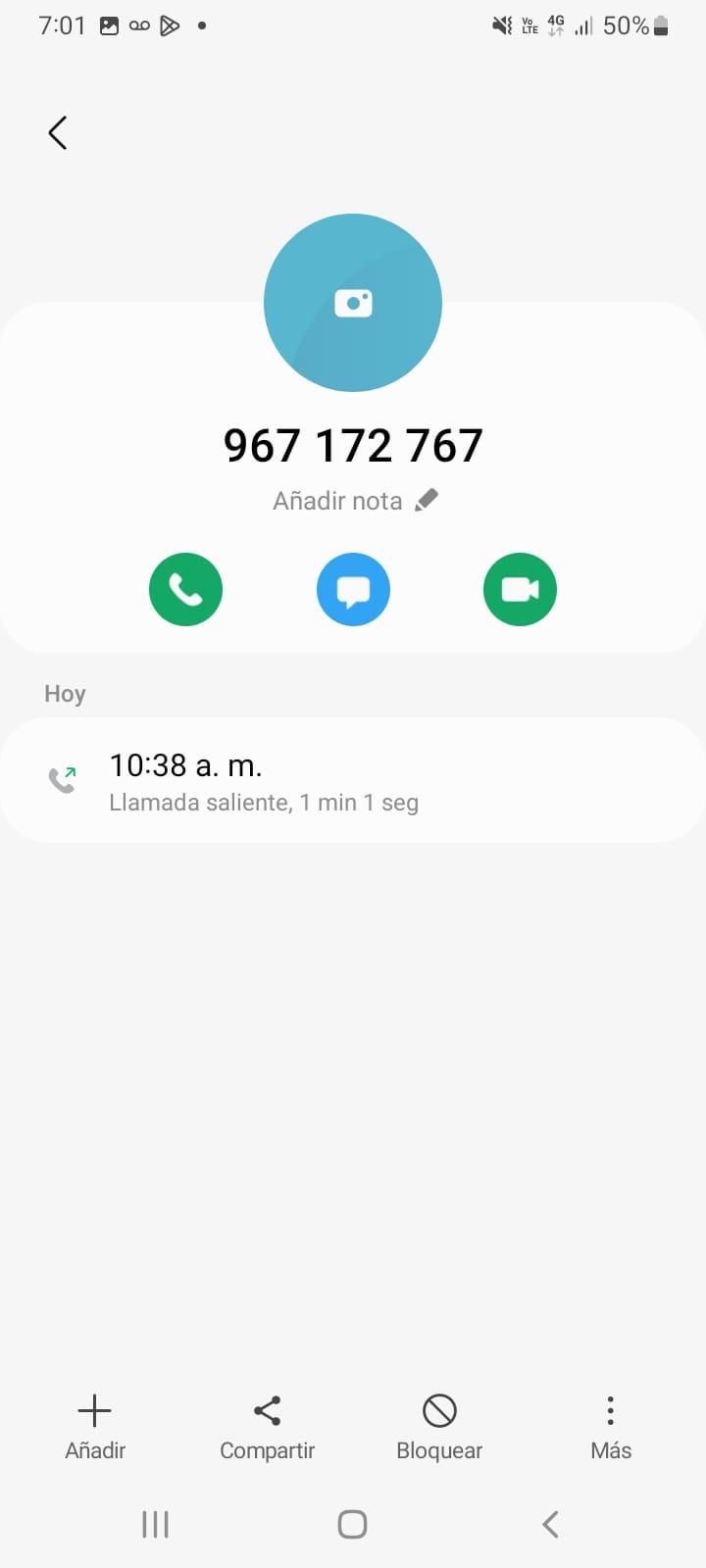
Task: Go back using the top-left arrow
Action: tap(58, 132)
